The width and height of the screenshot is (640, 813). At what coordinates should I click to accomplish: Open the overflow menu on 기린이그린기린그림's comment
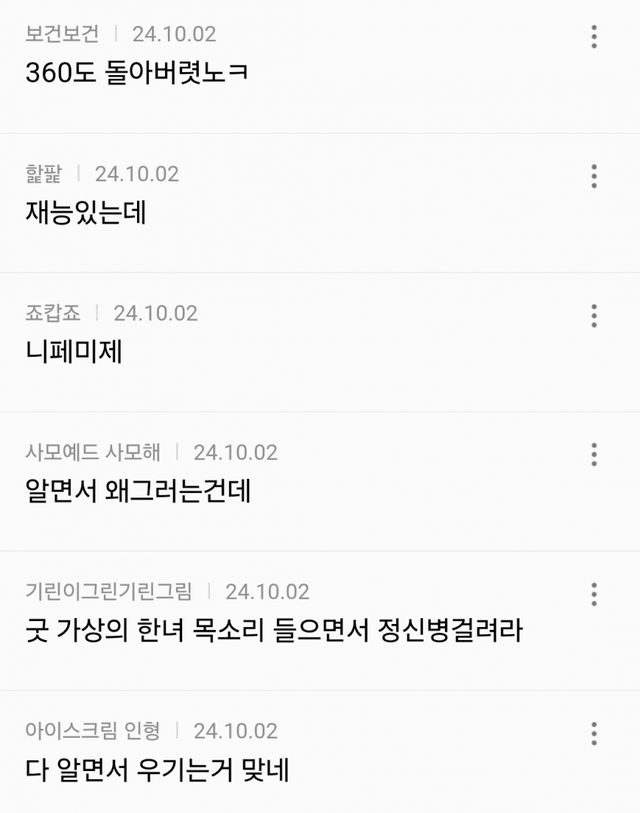click(x=594, y=593)
